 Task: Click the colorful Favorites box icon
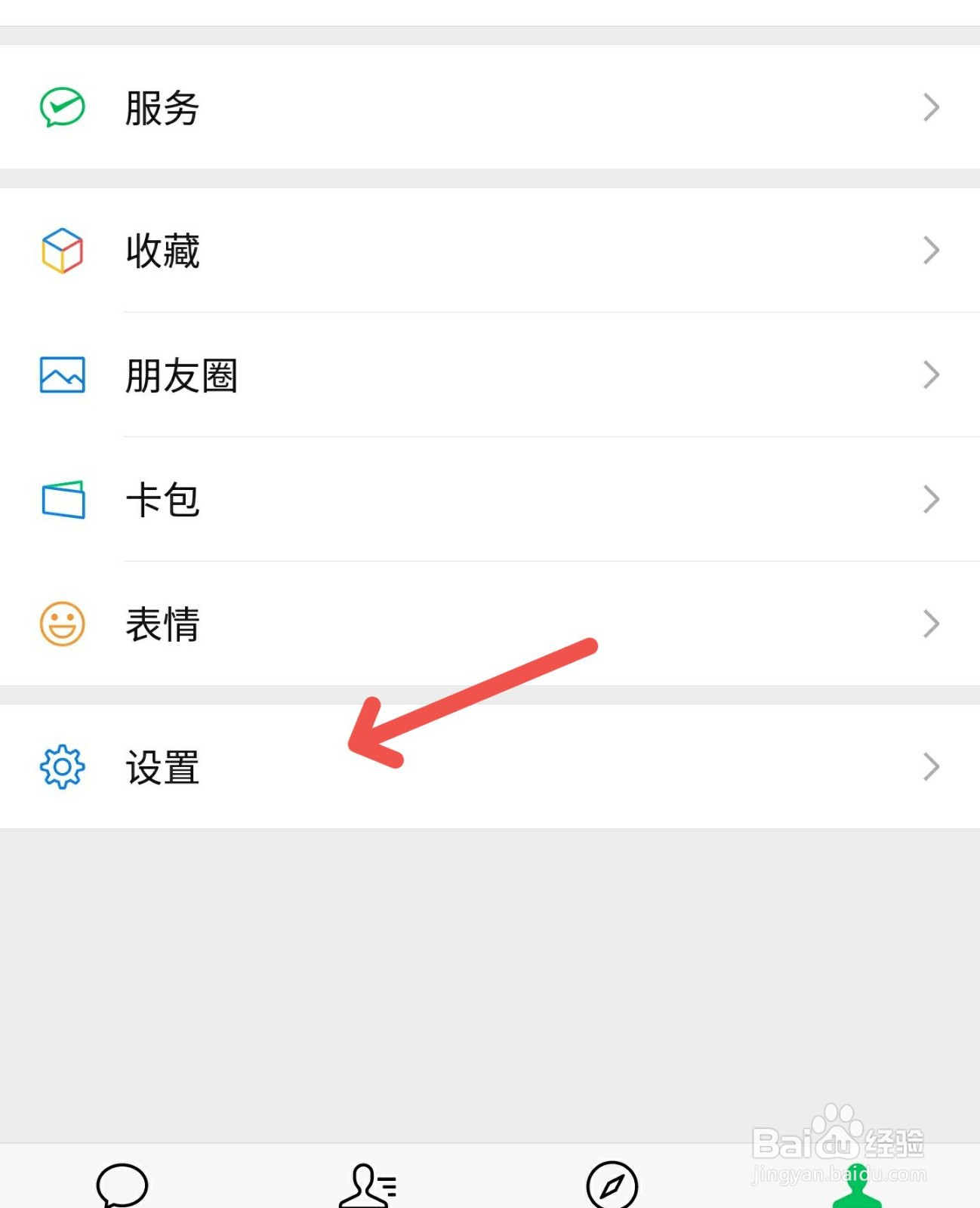(x=62, y=249)
